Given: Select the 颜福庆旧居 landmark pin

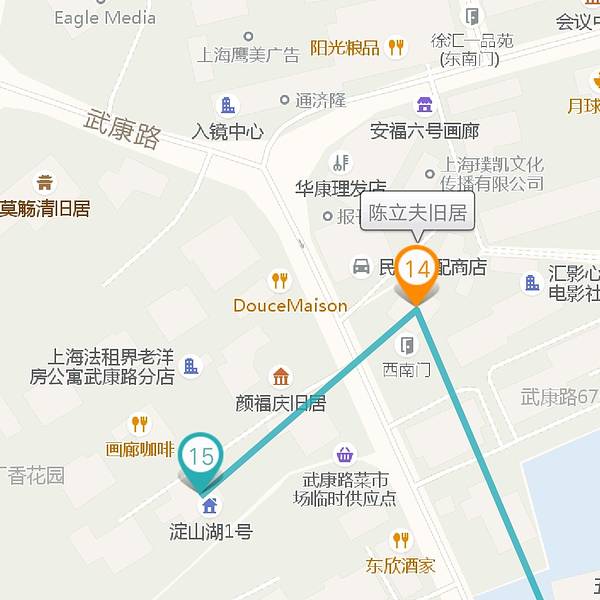Looking at the screenshot, I should (x=281, y=377).
